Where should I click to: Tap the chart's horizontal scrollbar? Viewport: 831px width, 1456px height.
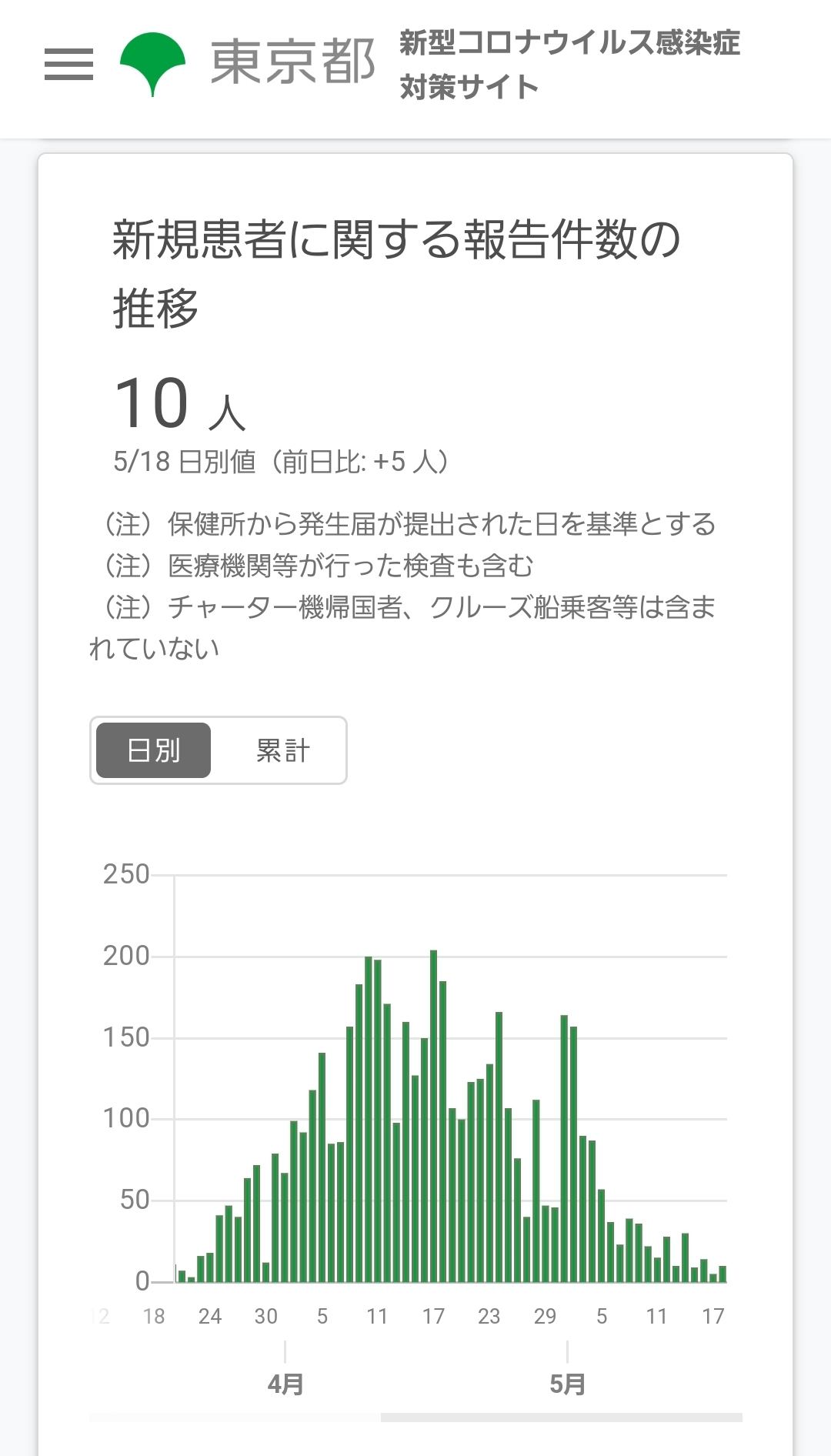point(561,1417)
